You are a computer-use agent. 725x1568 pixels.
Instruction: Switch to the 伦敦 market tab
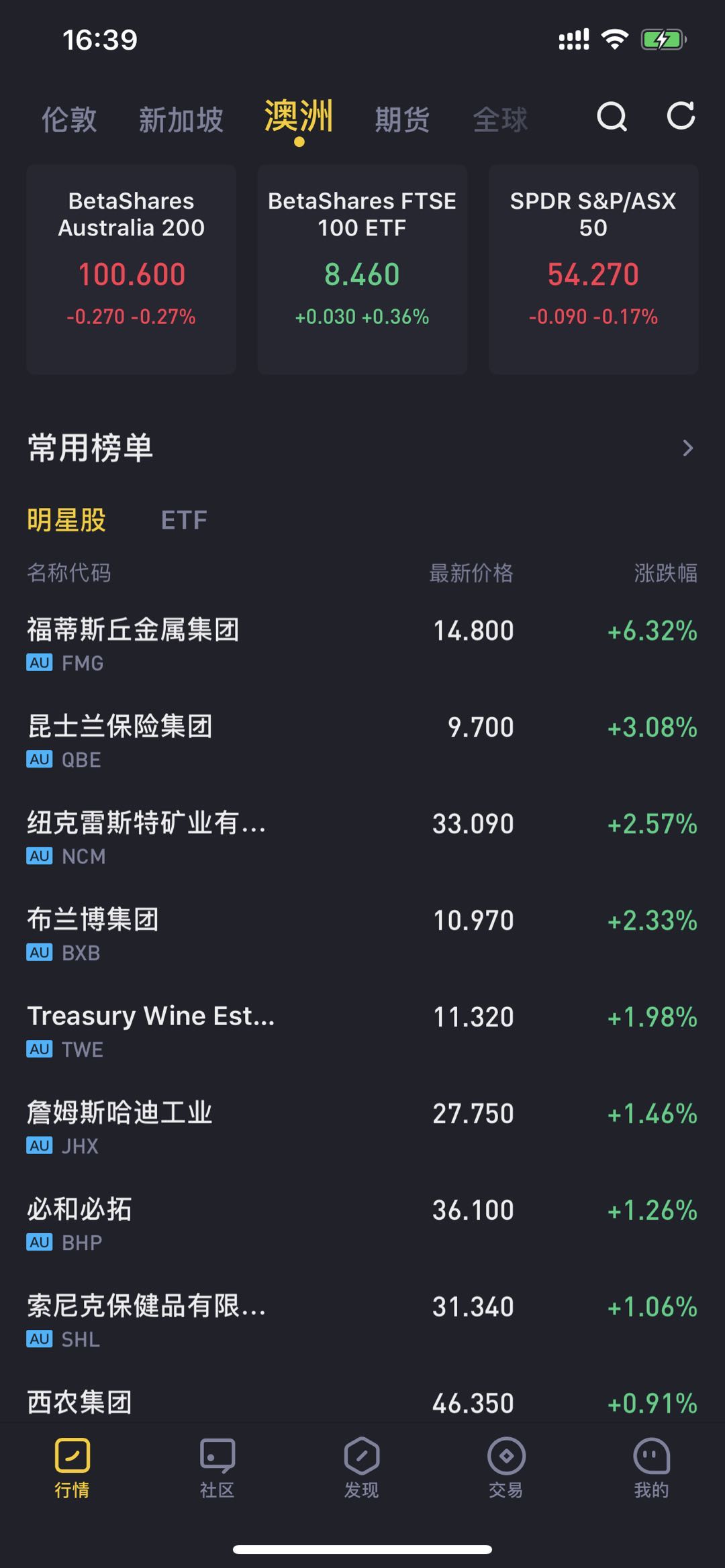tap(69, 119)
